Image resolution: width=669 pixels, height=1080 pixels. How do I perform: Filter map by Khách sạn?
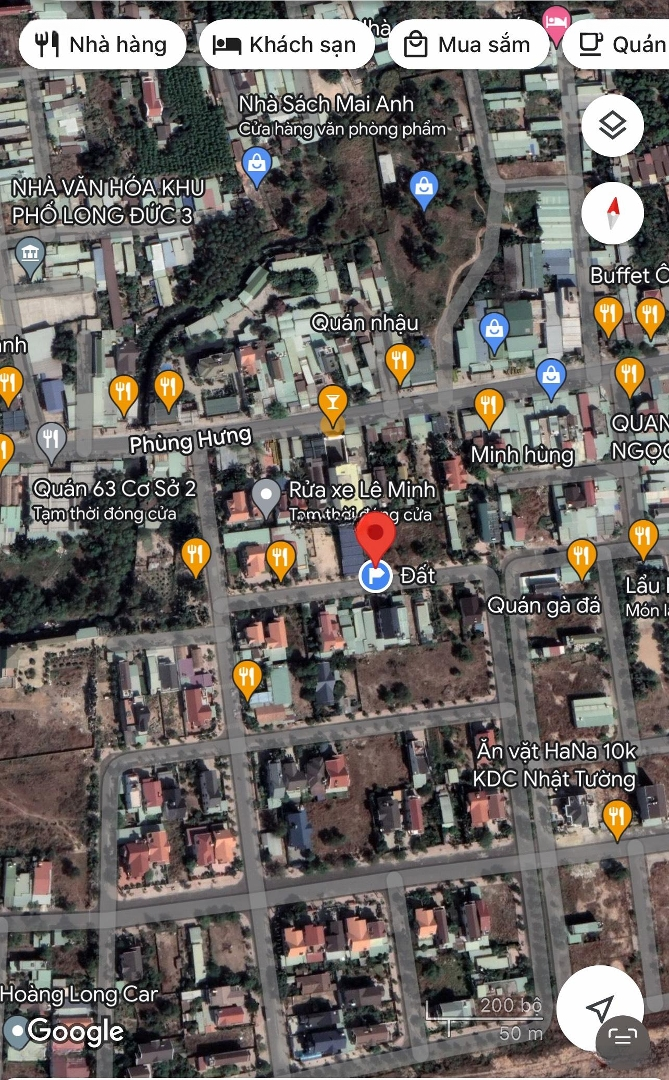point(286,45)
